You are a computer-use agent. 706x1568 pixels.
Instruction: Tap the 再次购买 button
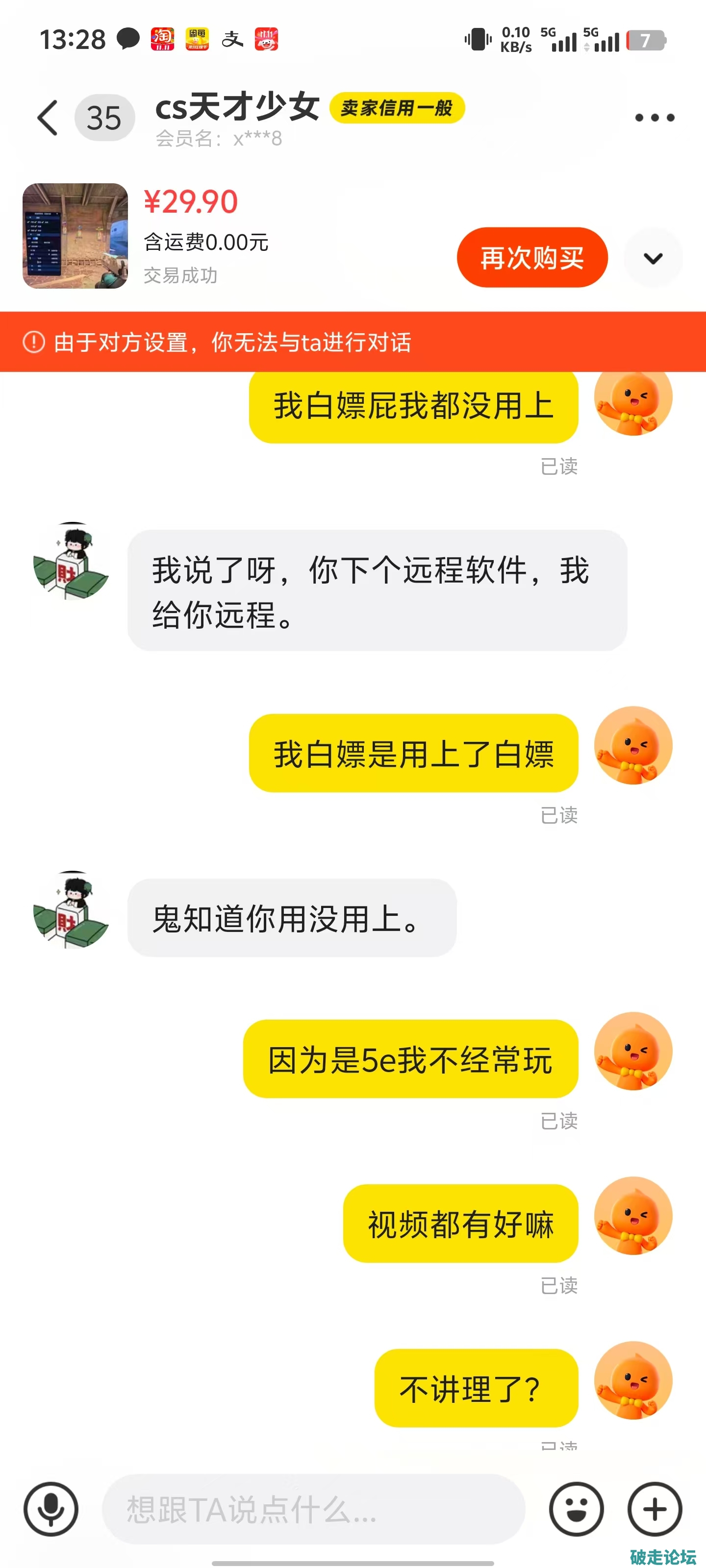click(532, 257)
